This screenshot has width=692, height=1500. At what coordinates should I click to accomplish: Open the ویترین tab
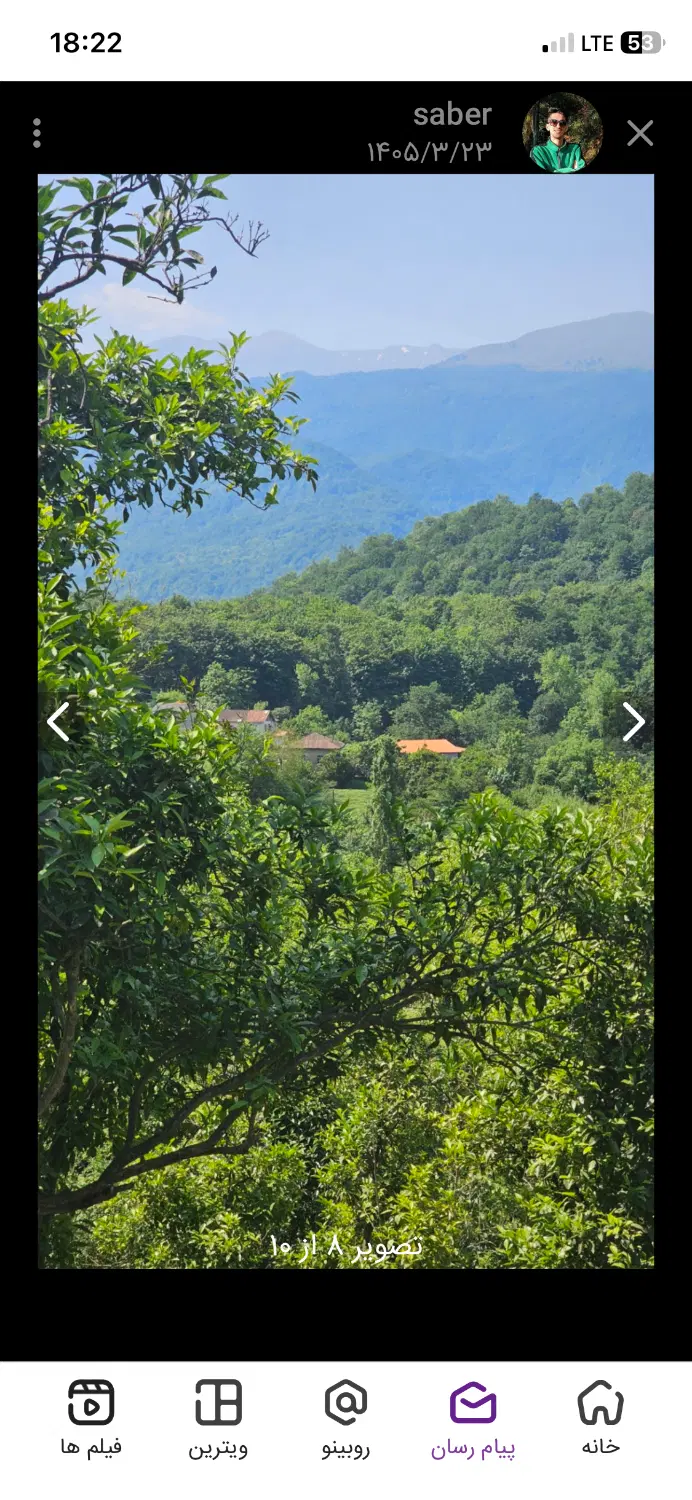point(218,1418)
